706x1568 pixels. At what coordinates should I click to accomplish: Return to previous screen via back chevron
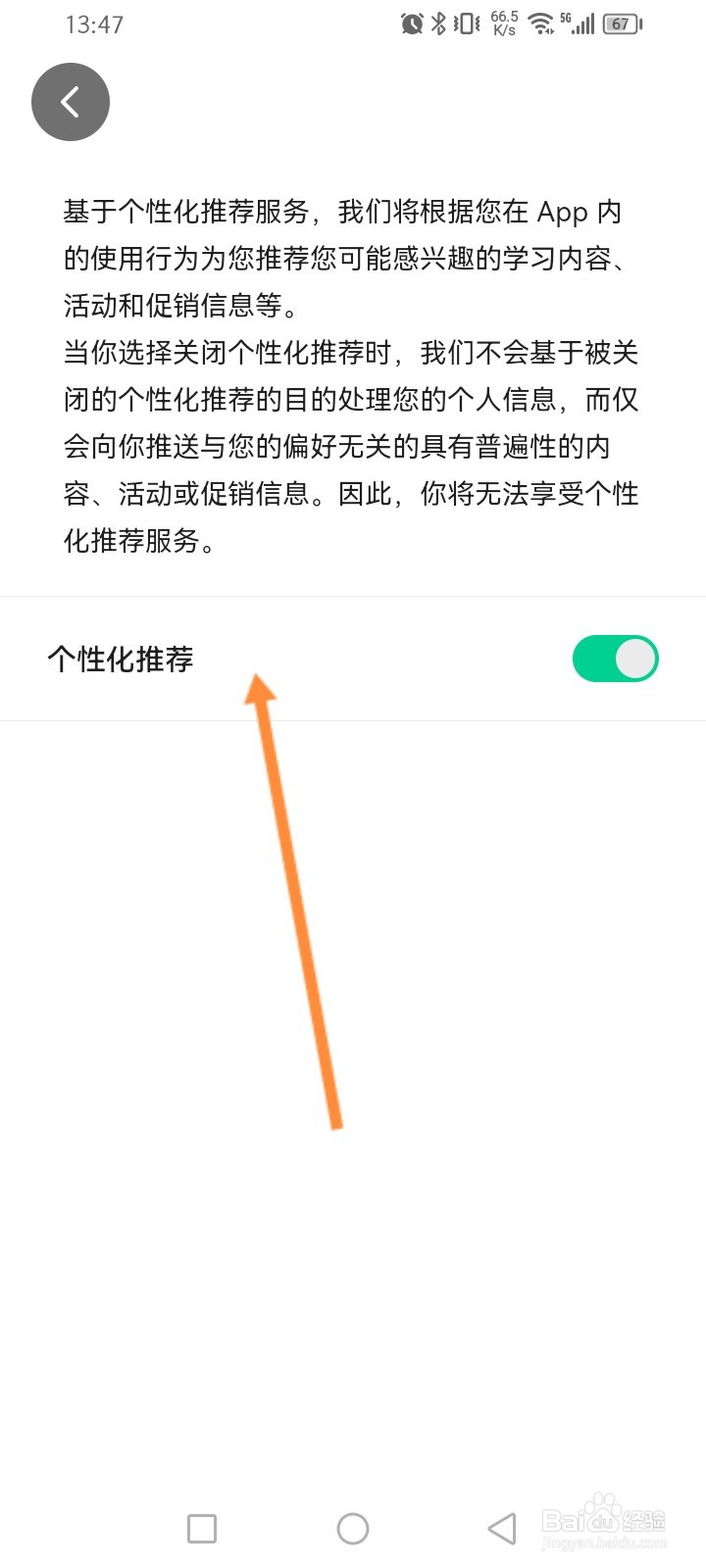pyautogui.click(x=70, y=101)
